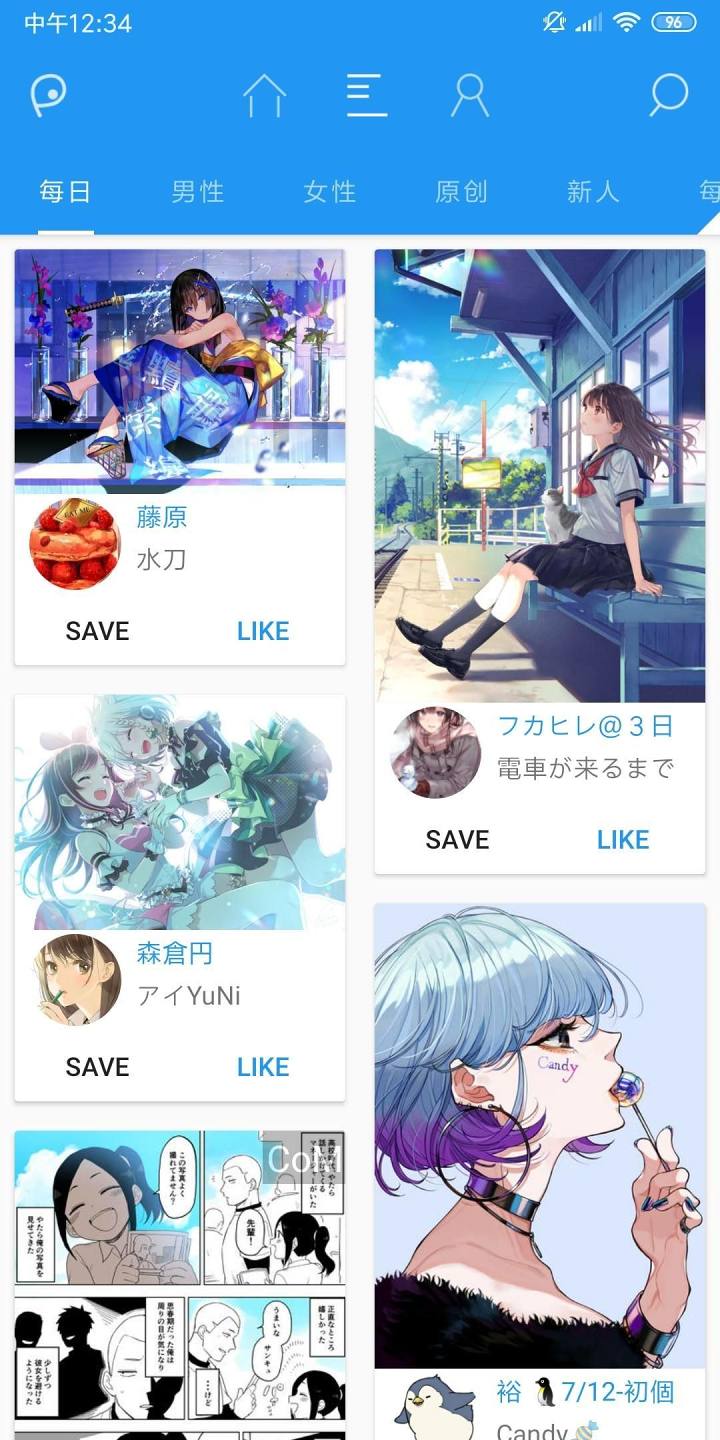The image size is (720, 1440).
Task: Switch to the 女性 tab
Action: tap(330, 191)
